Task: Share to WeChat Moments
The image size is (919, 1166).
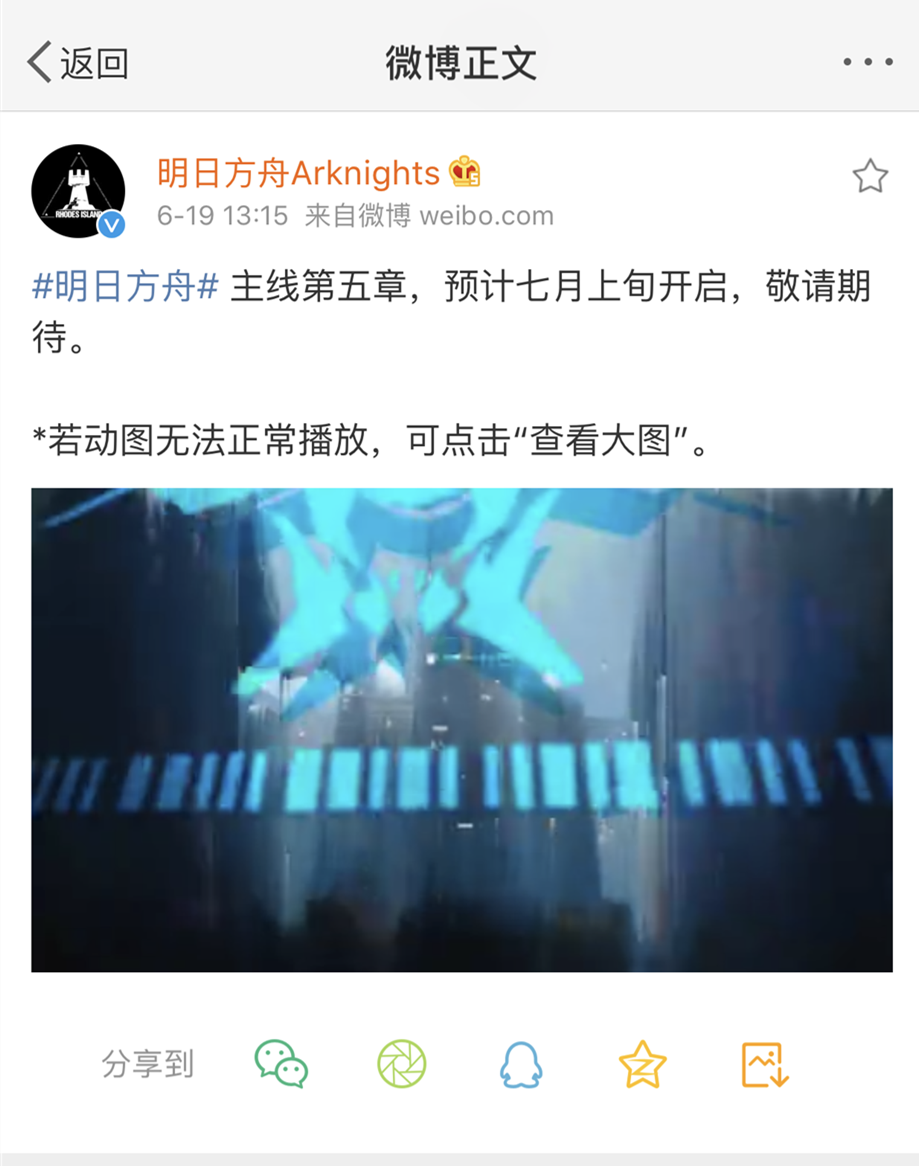Action: point(401,1064)
